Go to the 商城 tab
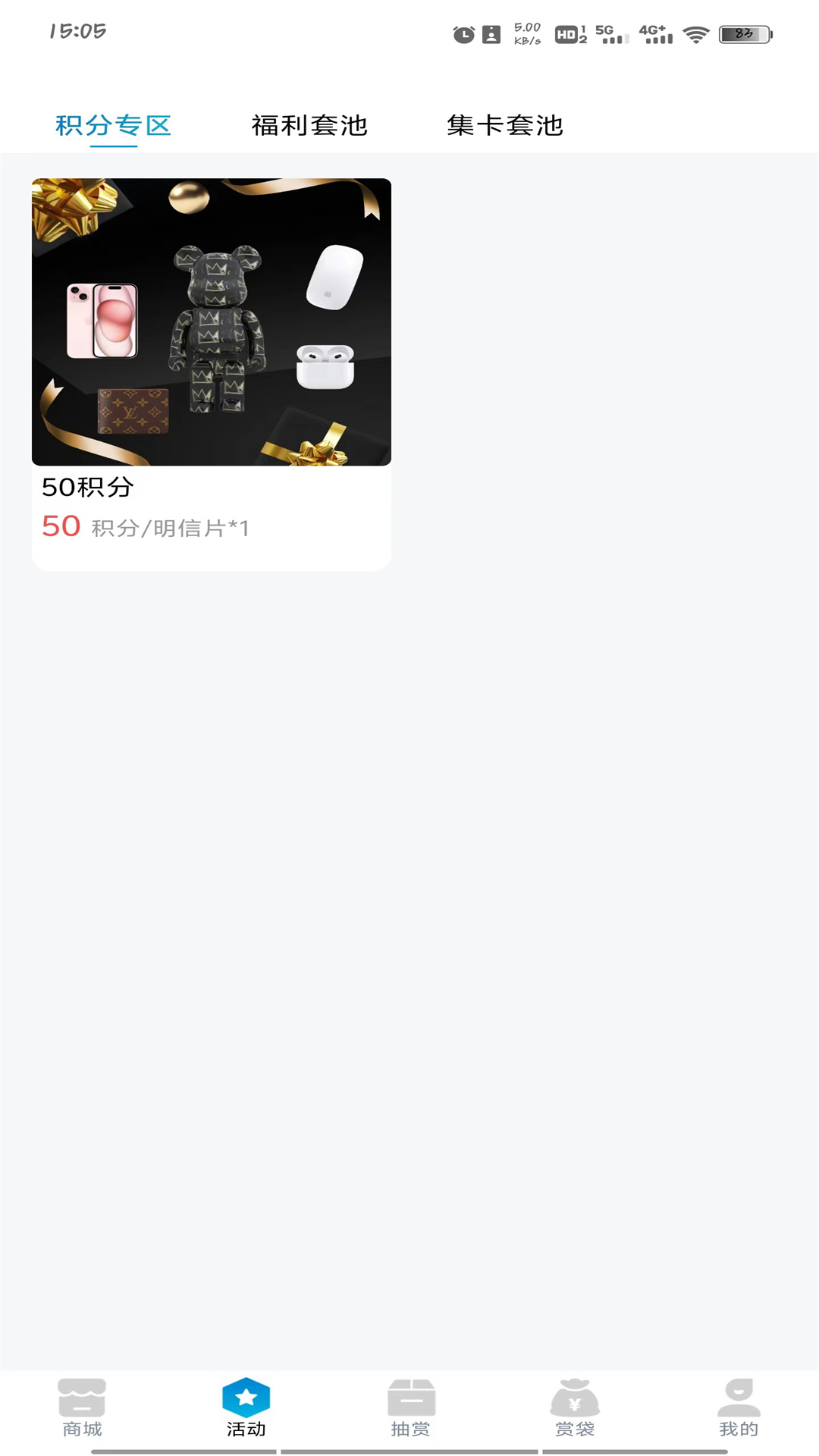Image resolution: width=819 pixels, height=1456 pixels. 82,1408
